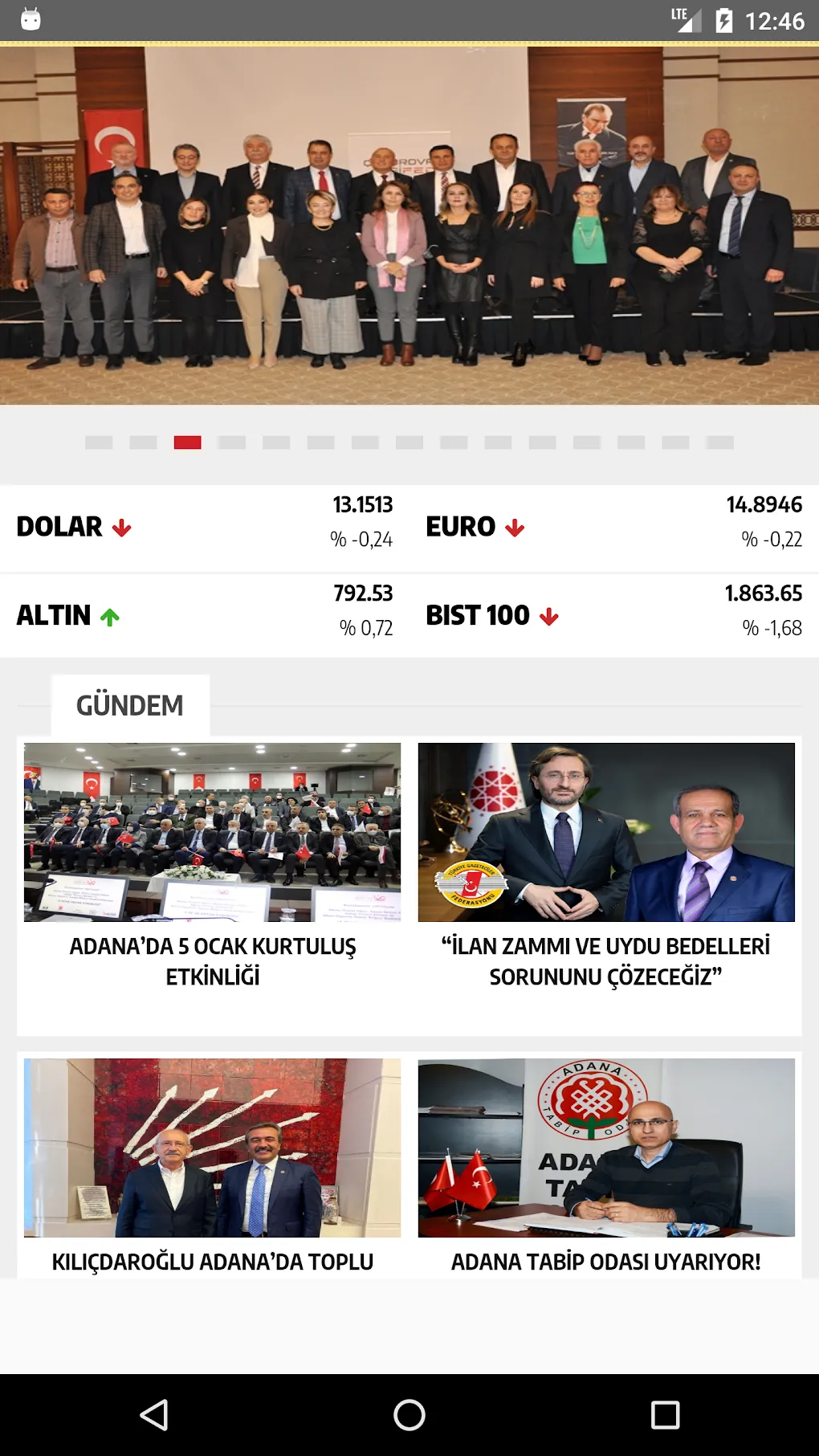Viewport: 819px width, 1456px height.
Task: Select the GÜNDEM section header
Action: (x=130, y=704)
